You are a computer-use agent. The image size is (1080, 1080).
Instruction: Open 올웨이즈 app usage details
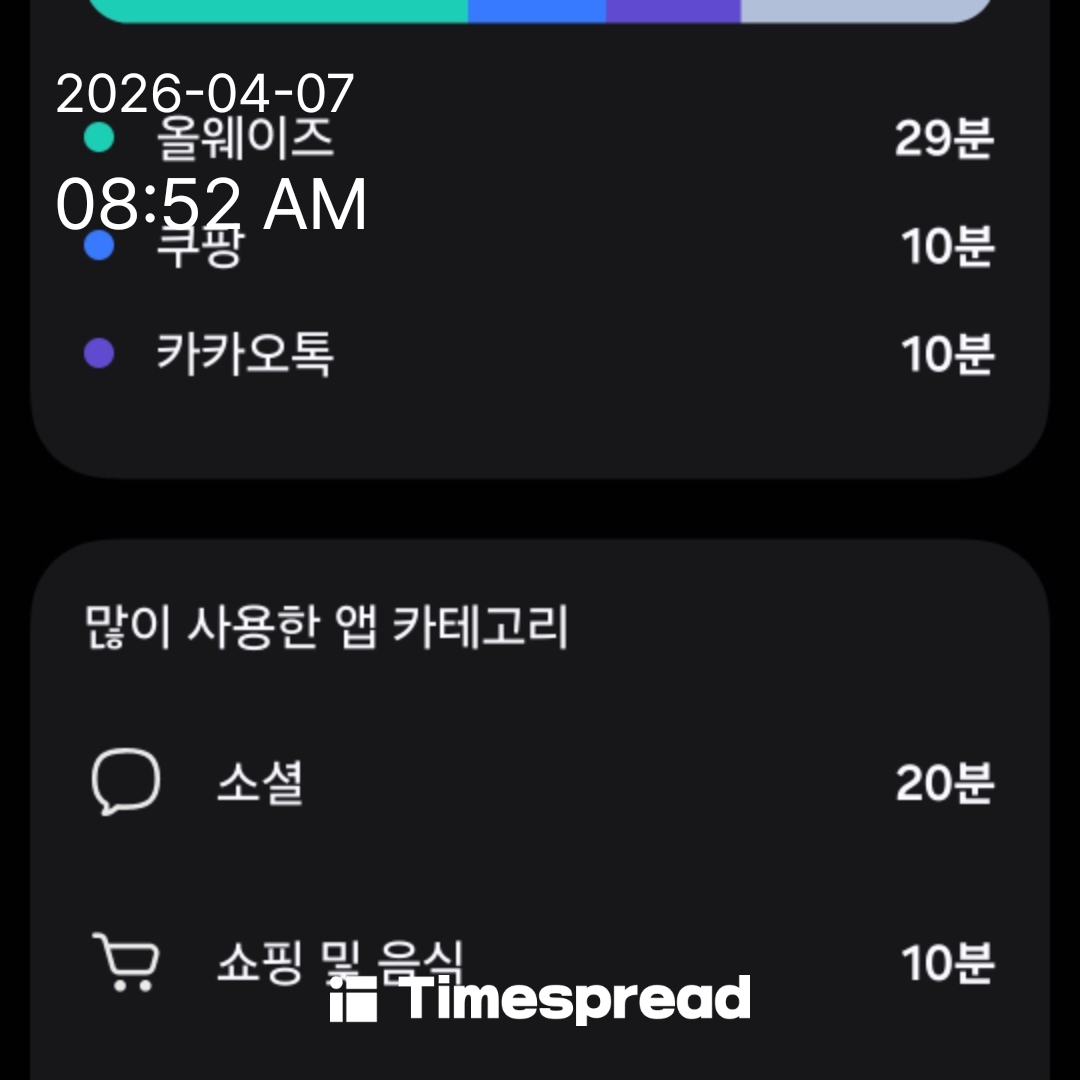click(540, 138)
